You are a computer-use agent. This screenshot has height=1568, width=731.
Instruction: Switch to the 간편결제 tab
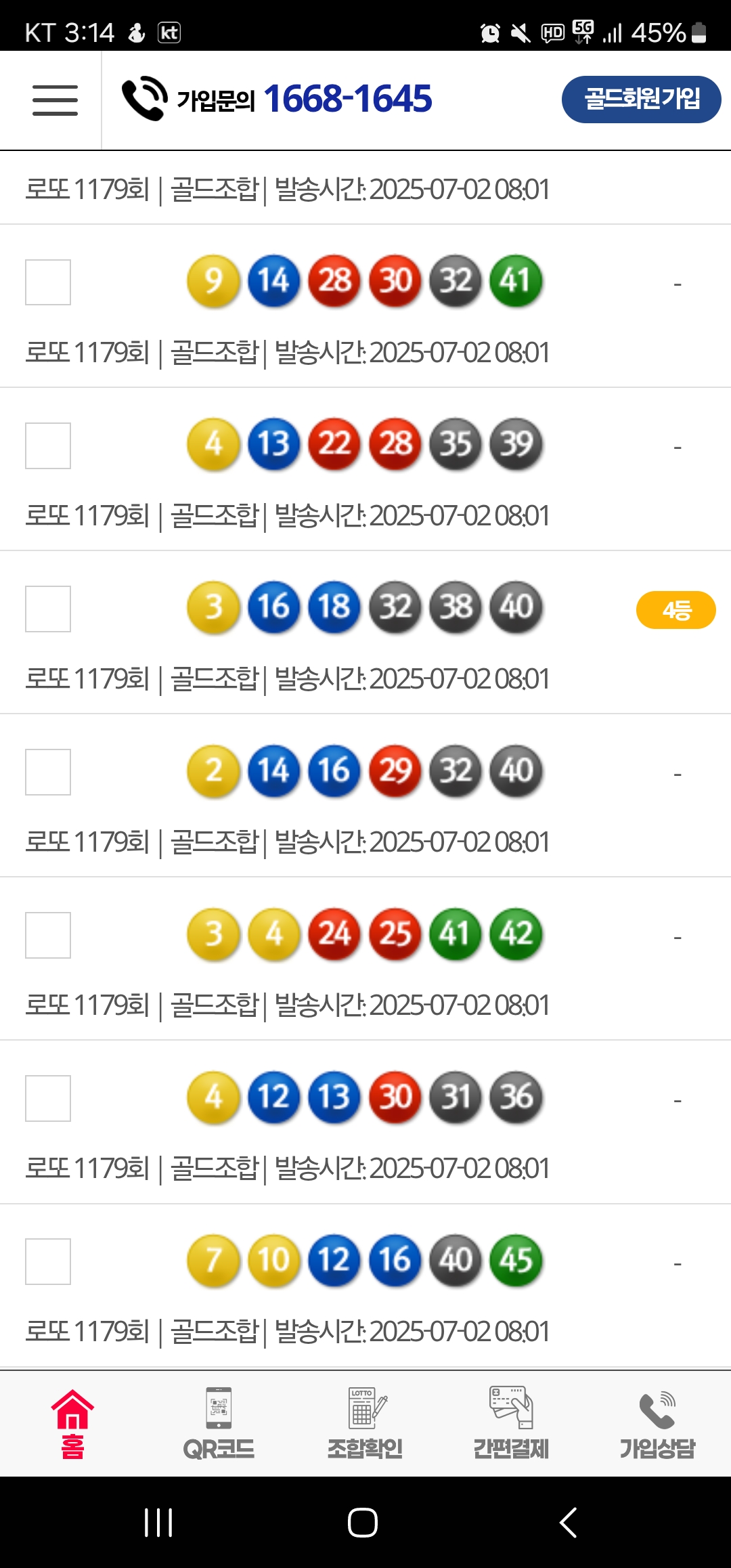click(511, 1423)
